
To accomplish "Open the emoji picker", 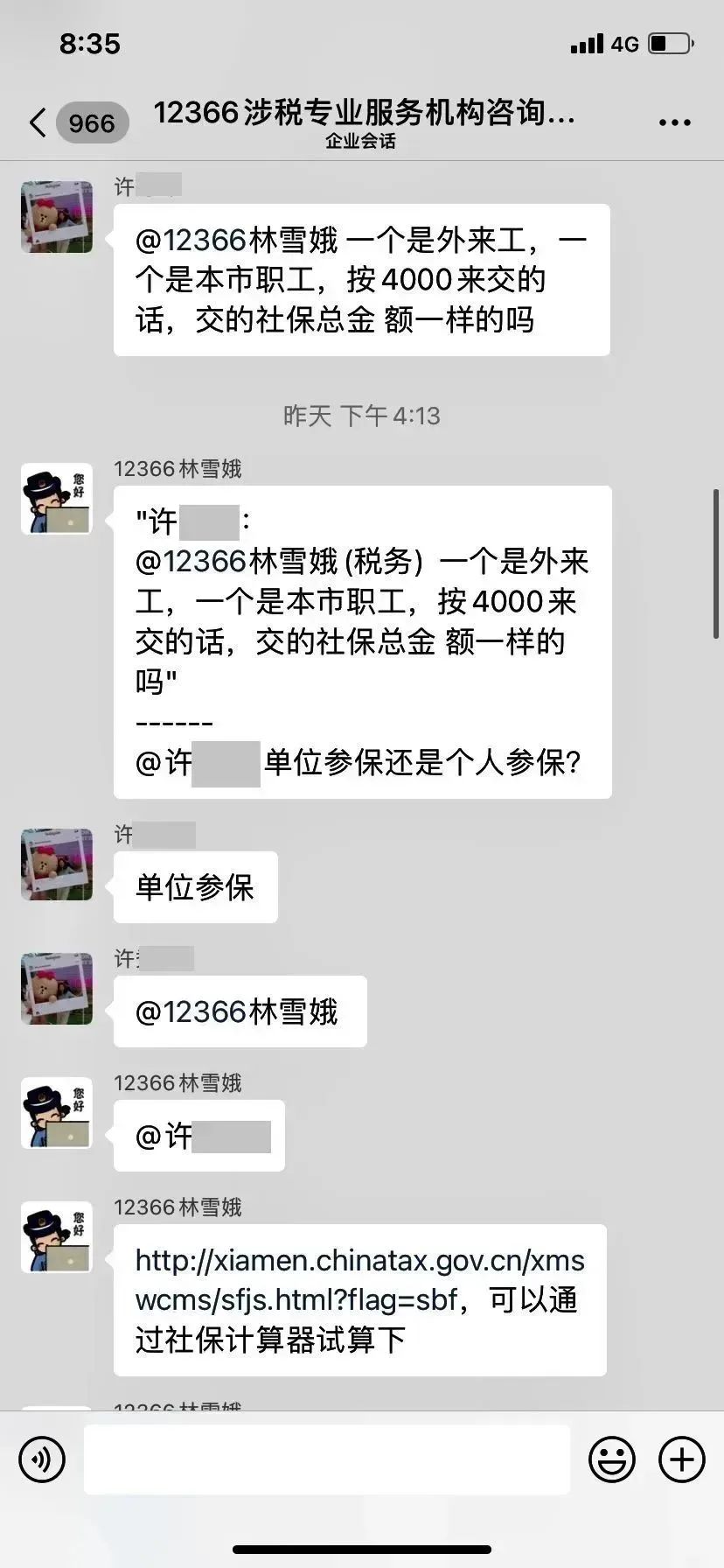I will click(x=613, y=1459).
